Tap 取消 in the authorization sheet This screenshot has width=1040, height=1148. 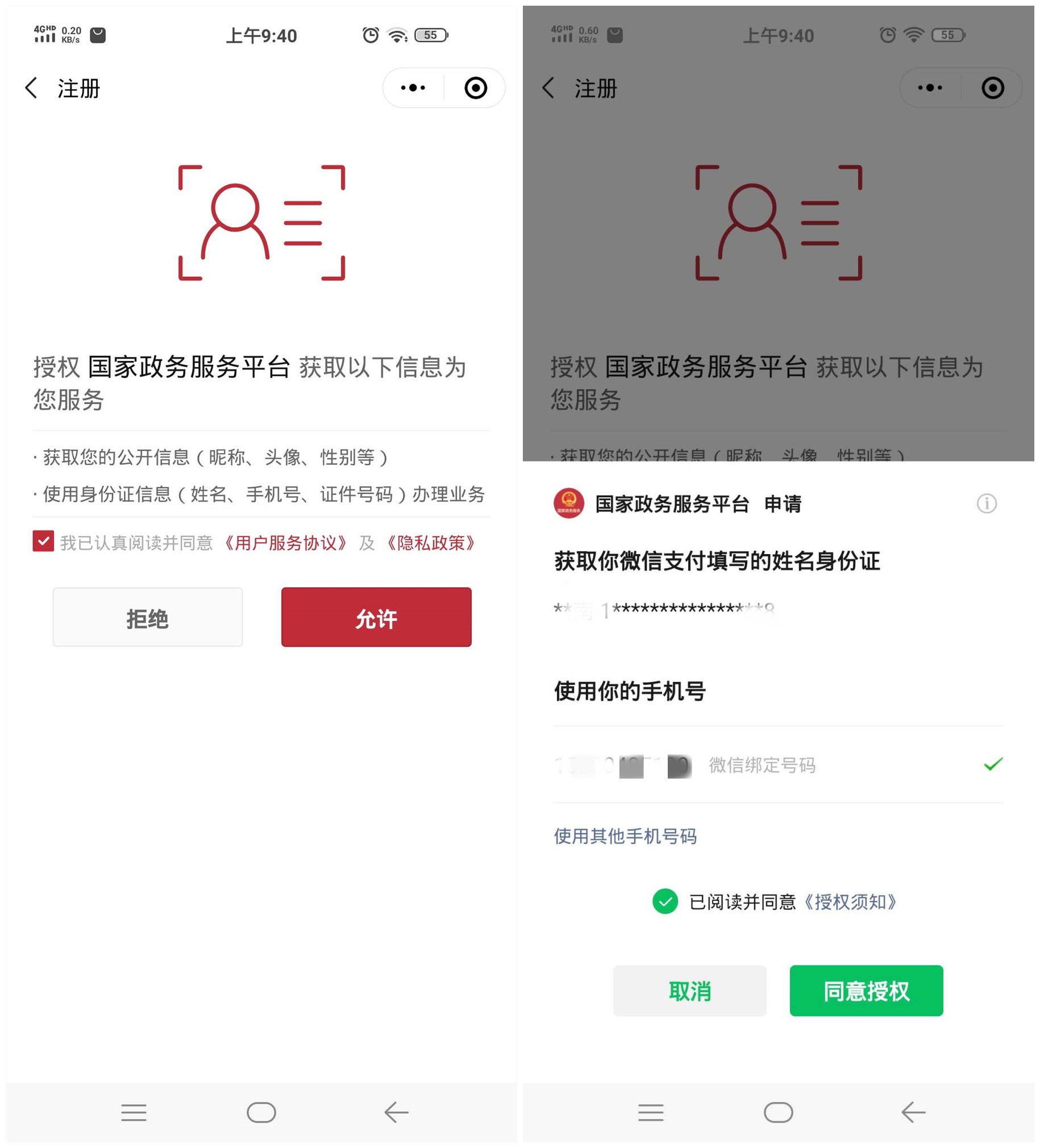coord(689,991)
